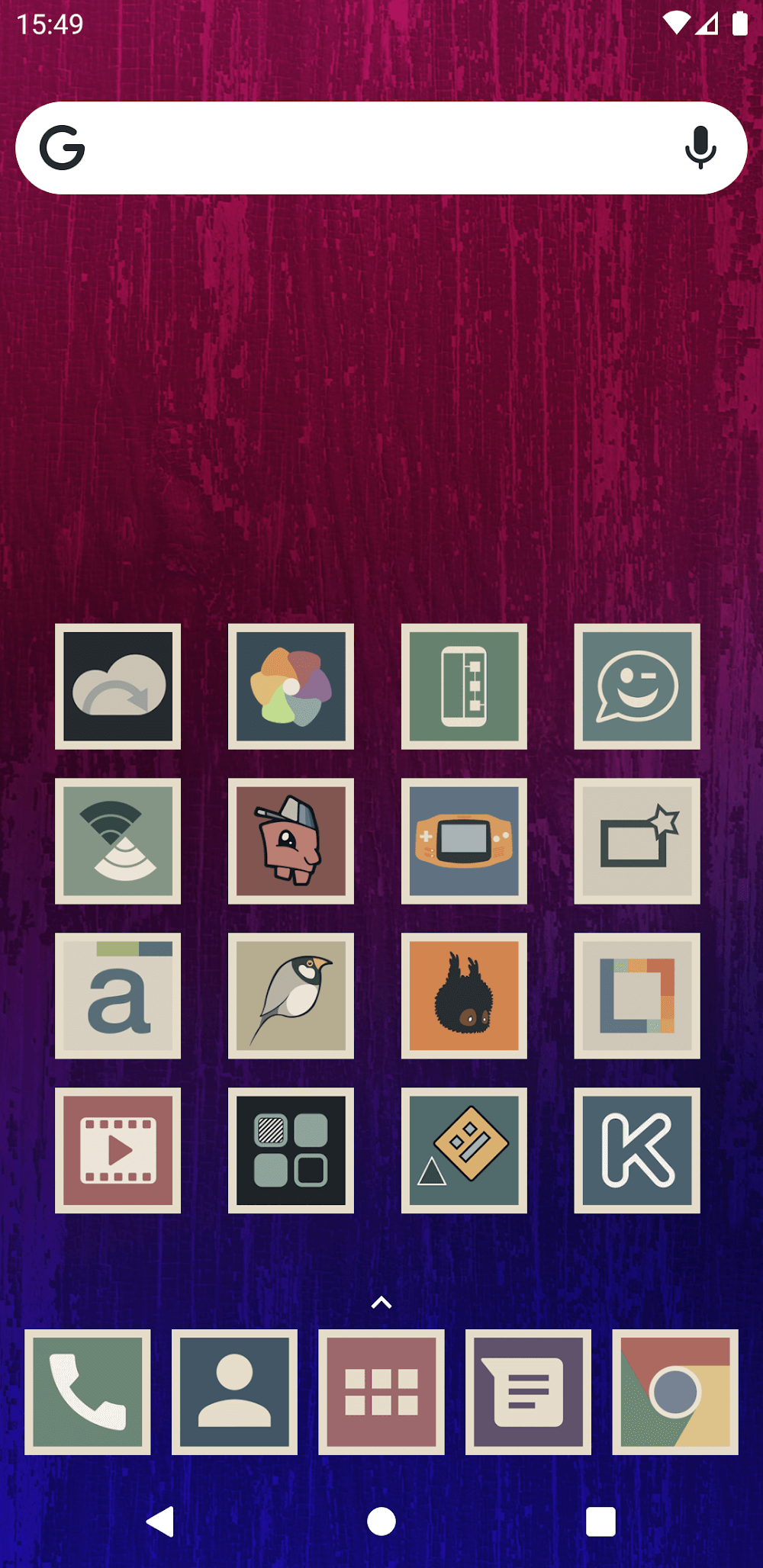The height and width of the screenshot is (1568, 763).
Task: Open the Phone dialer
Action: coord(88,1392)
